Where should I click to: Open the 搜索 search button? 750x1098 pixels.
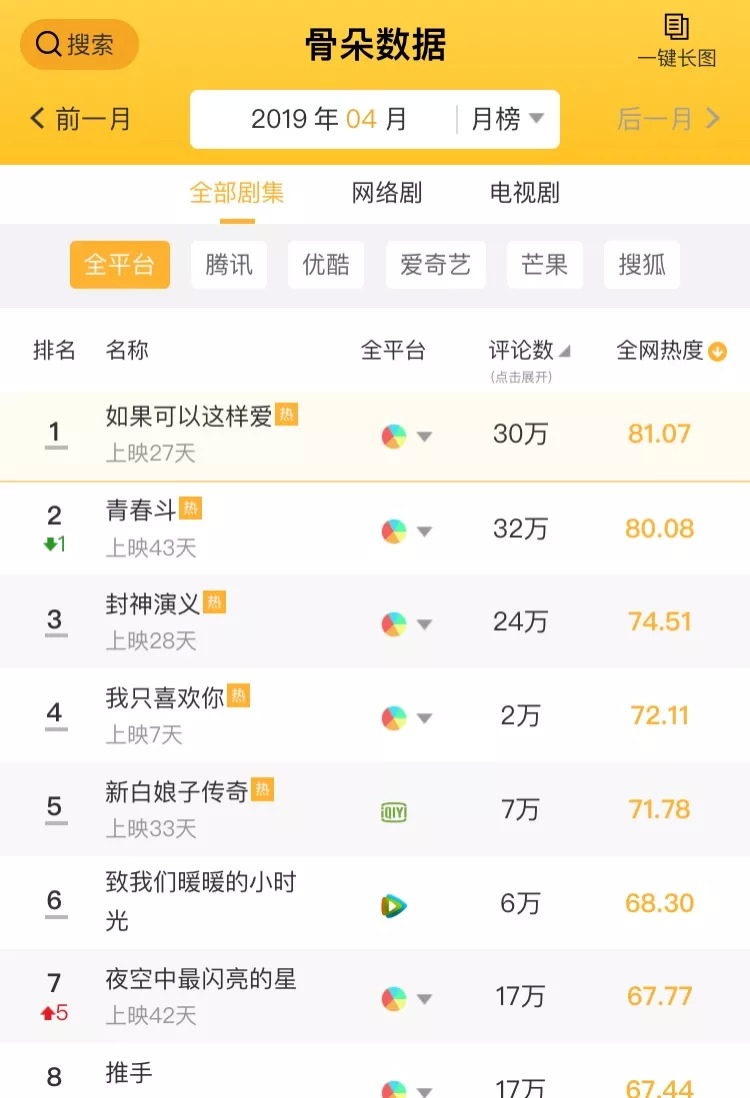point(79,45)
